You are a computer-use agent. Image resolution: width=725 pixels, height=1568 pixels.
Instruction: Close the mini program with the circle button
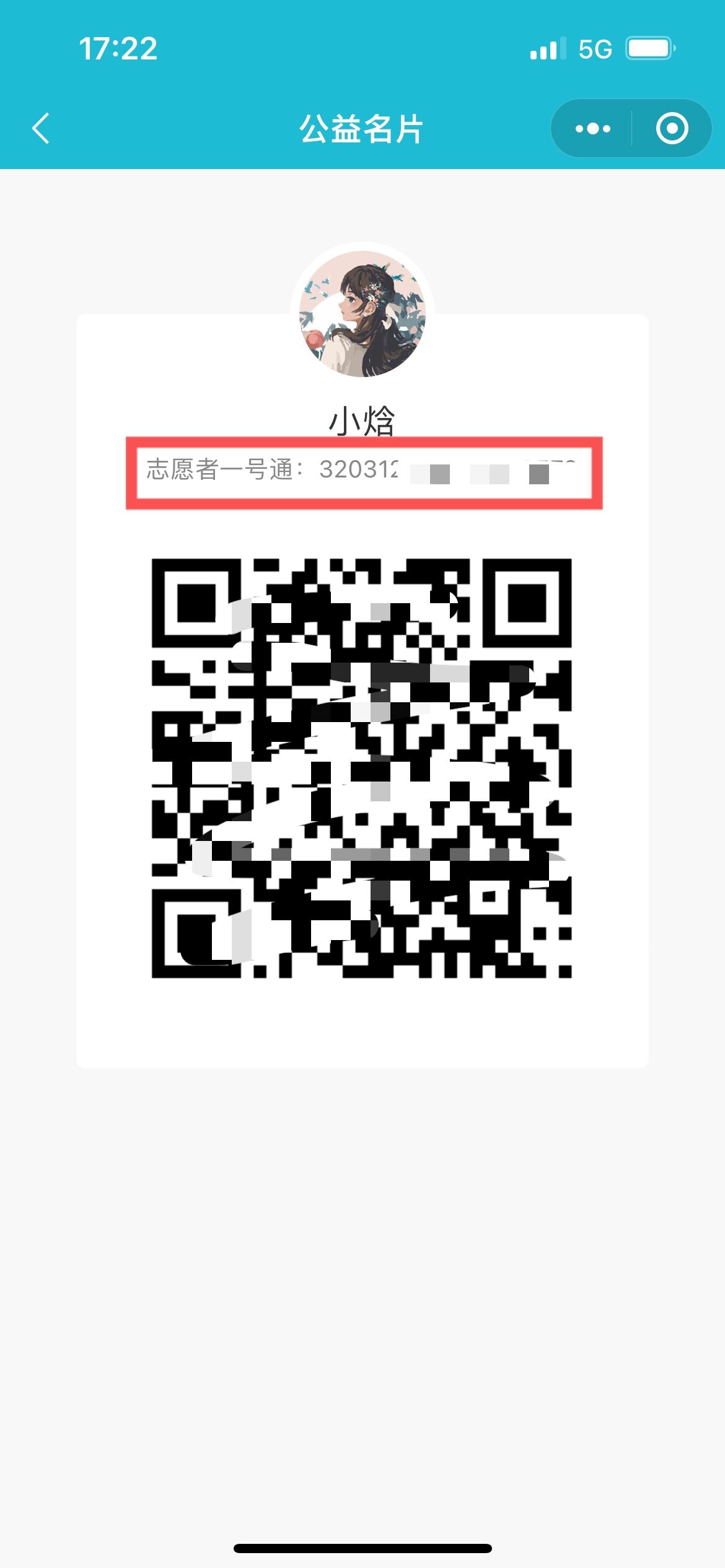tap(672, 129)
